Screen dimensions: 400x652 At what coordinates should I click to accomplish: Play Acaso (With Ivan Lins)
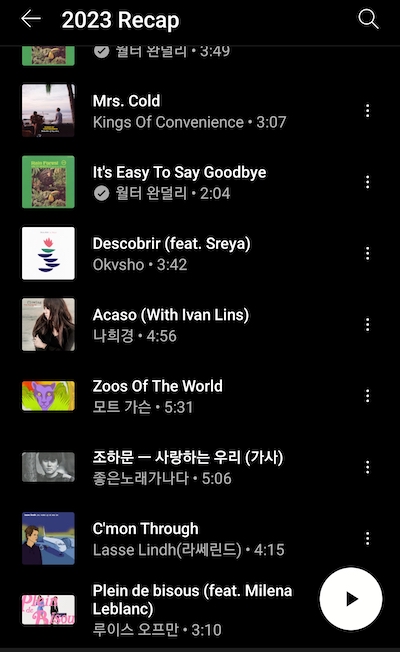(184, 325)
